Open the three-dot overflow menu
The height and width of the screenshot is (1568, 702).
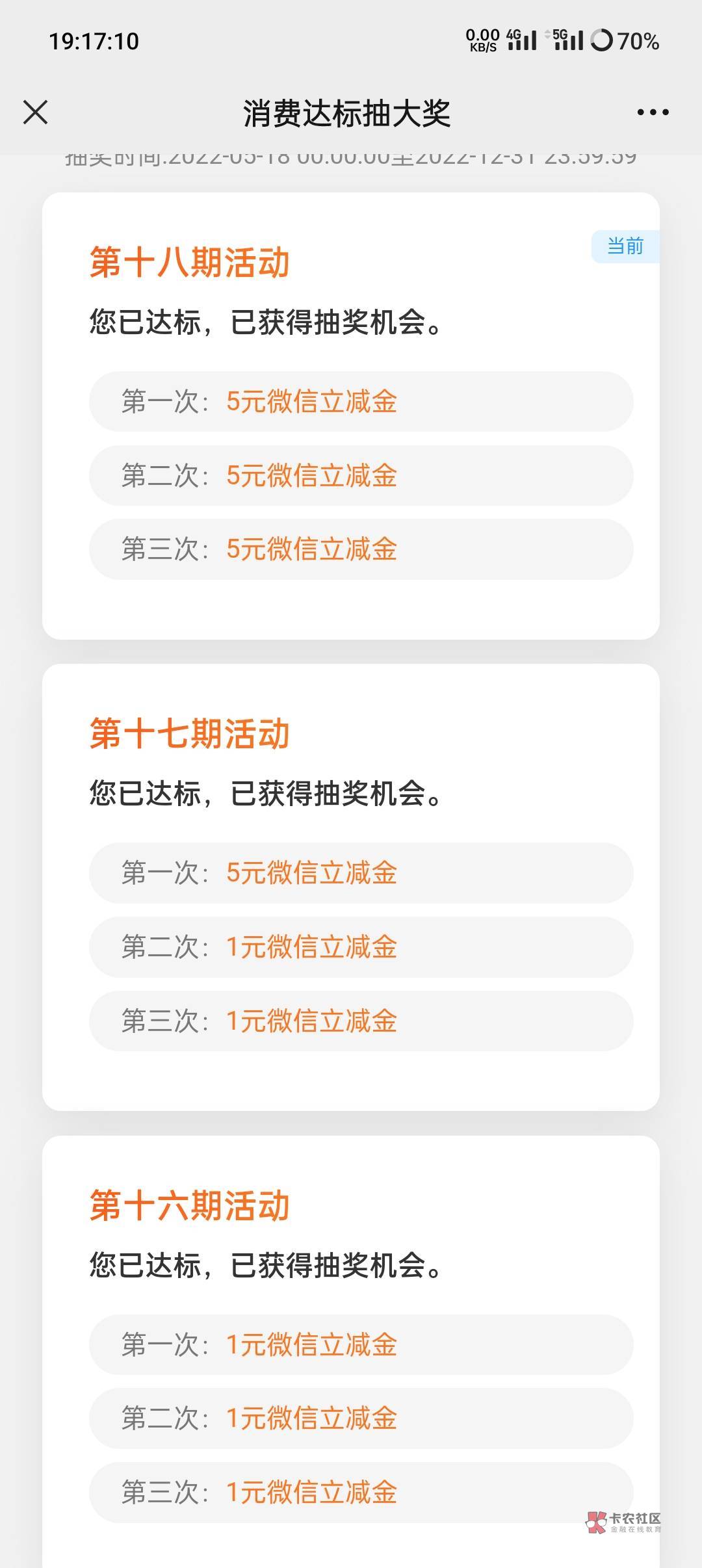click(x=653, y=112)
